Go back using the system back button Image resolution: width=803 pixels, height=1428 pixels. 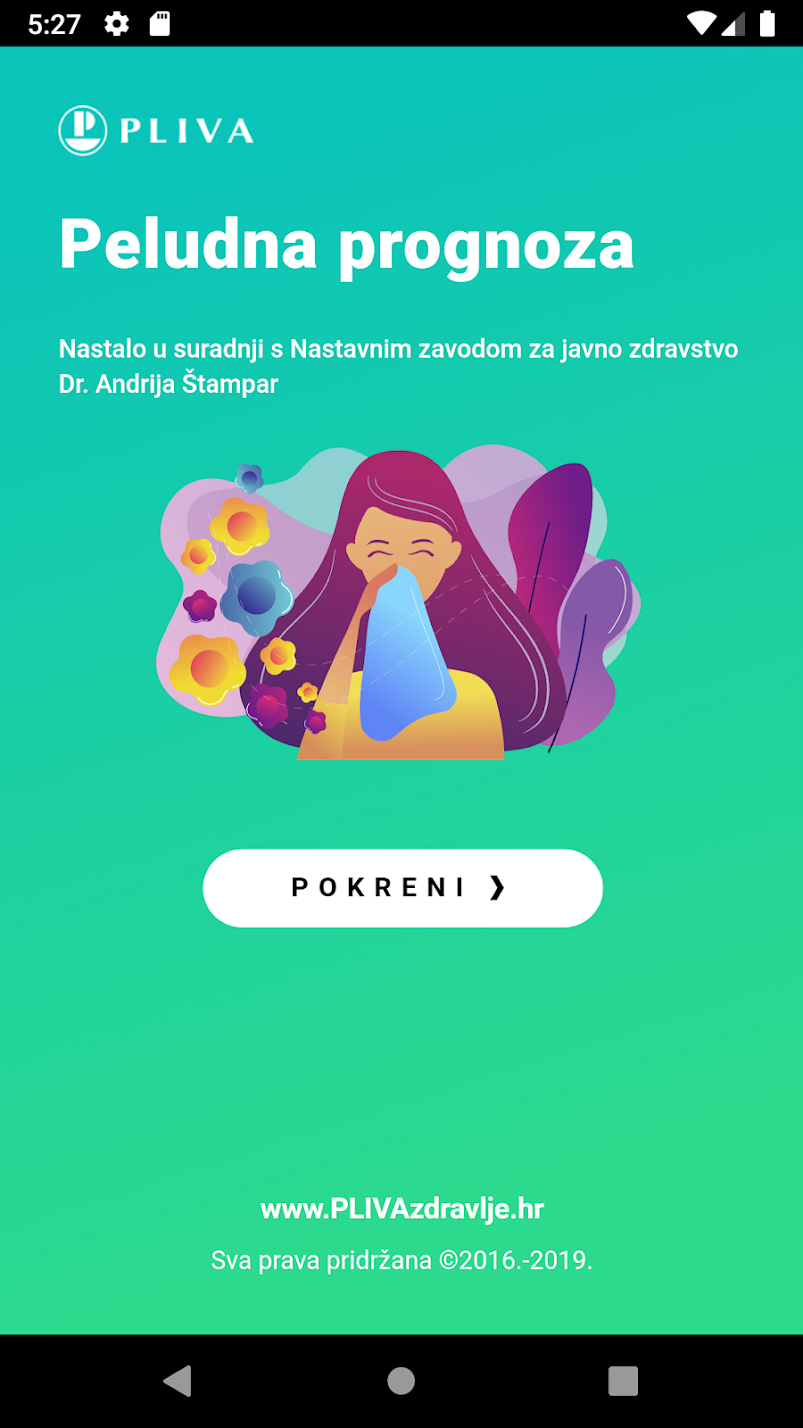pos(178,1381)
